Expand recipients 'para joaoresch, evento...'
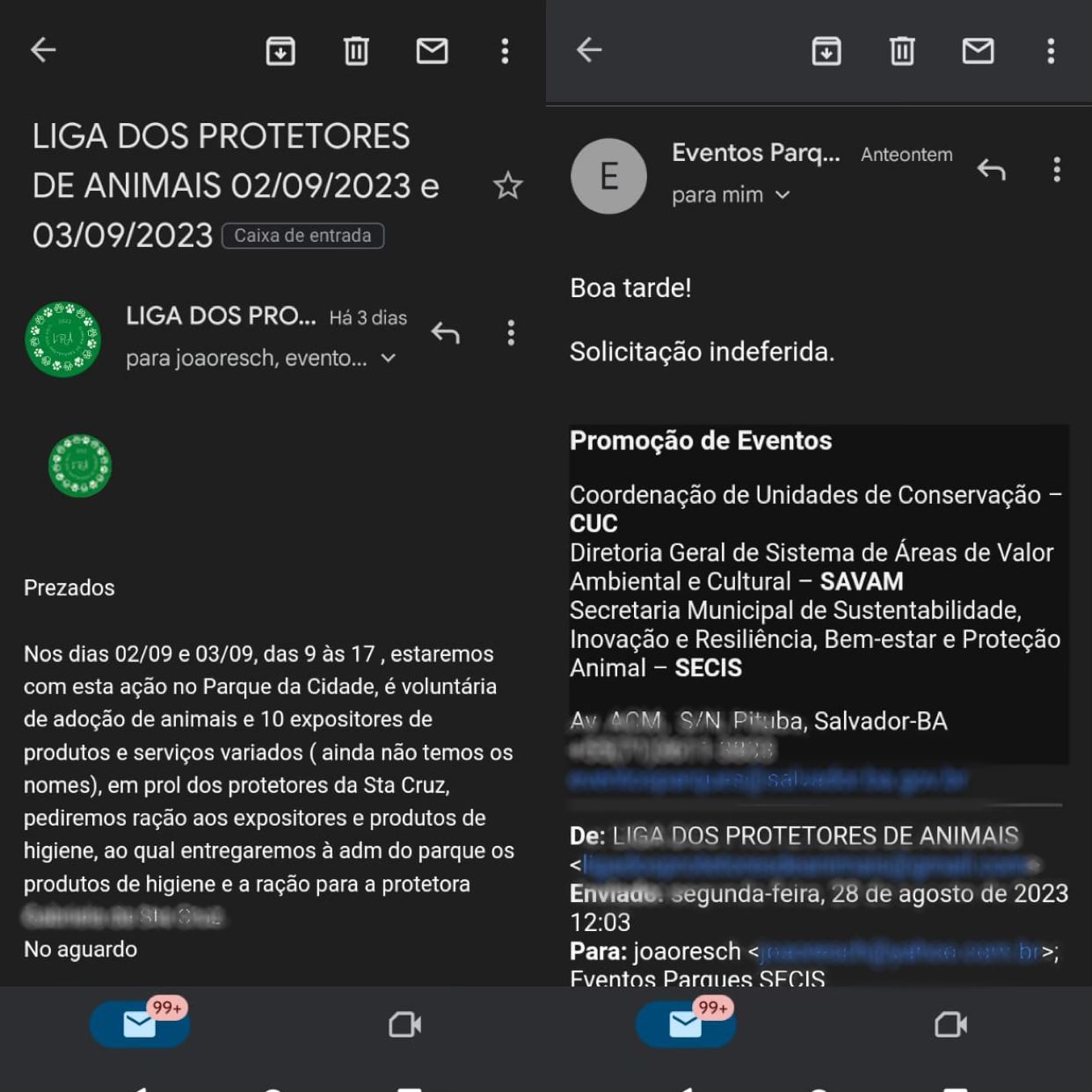The height and width of the screenshot is (1092, 1092). coord(388,359)
